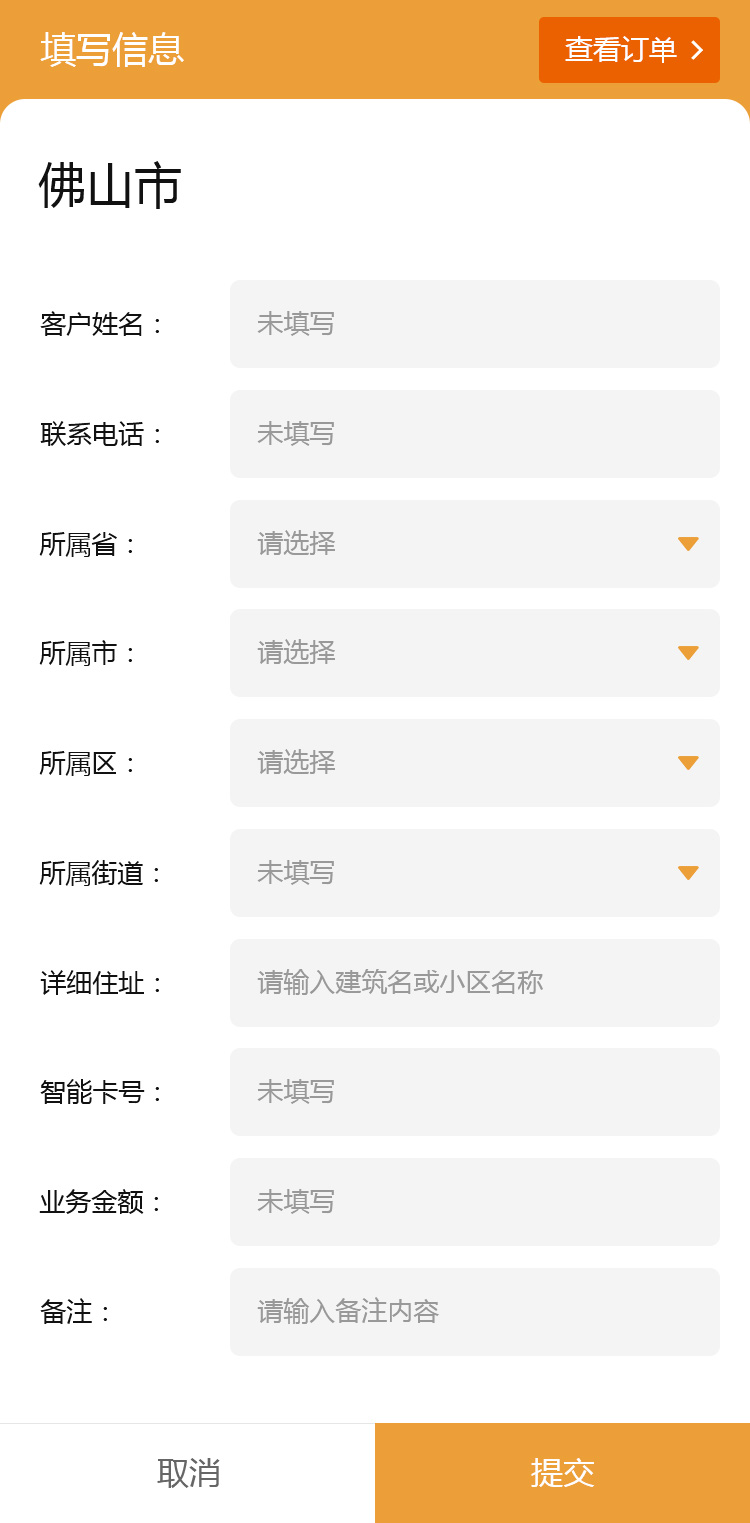Cancel the form with 取消
Viewport: 750px width, 1523px height.
click(x=187, y=1473)
